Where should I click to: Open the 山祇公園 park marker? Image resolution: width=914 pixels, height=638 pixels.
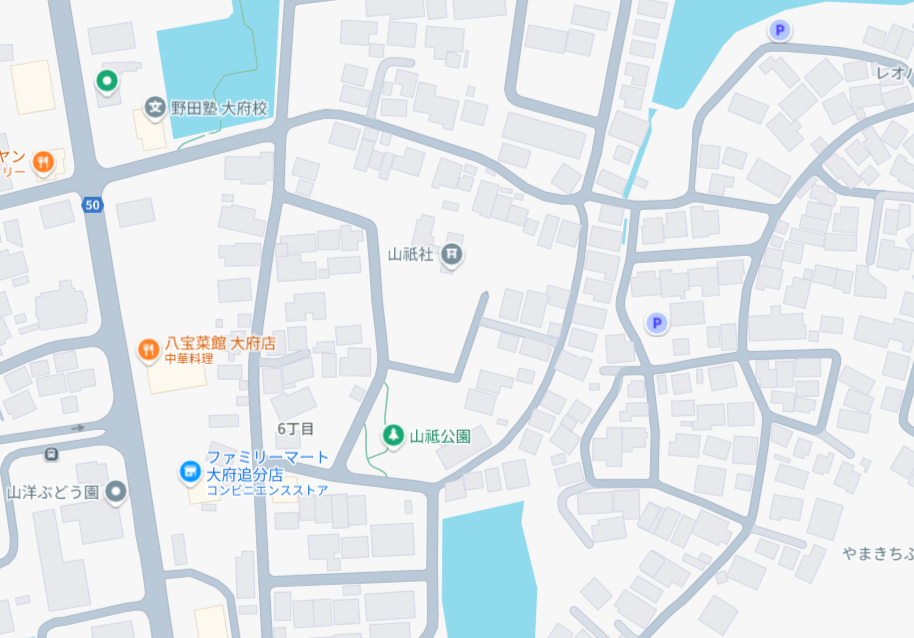(393, 435)
